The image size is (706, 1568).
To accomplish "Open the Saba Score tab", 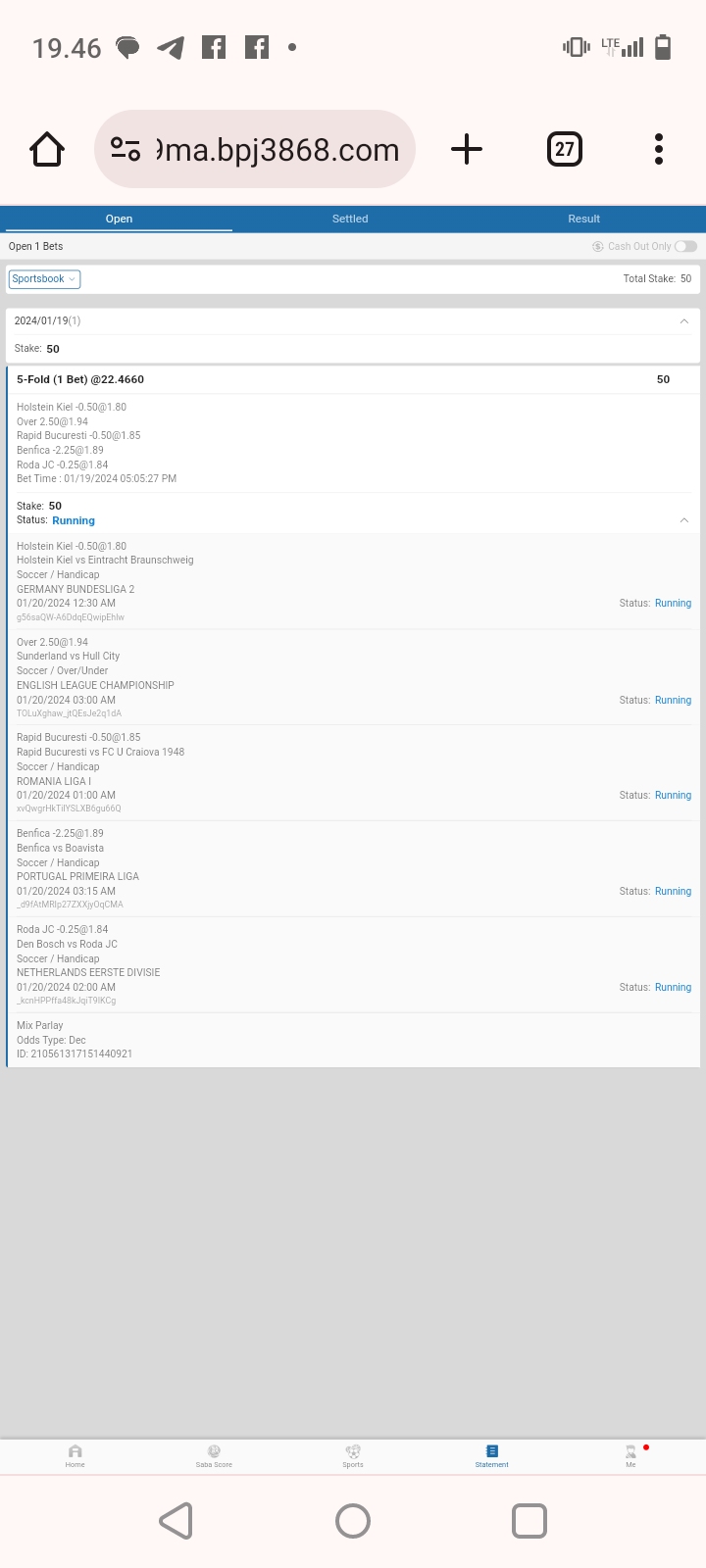I will pos(214,1455).
